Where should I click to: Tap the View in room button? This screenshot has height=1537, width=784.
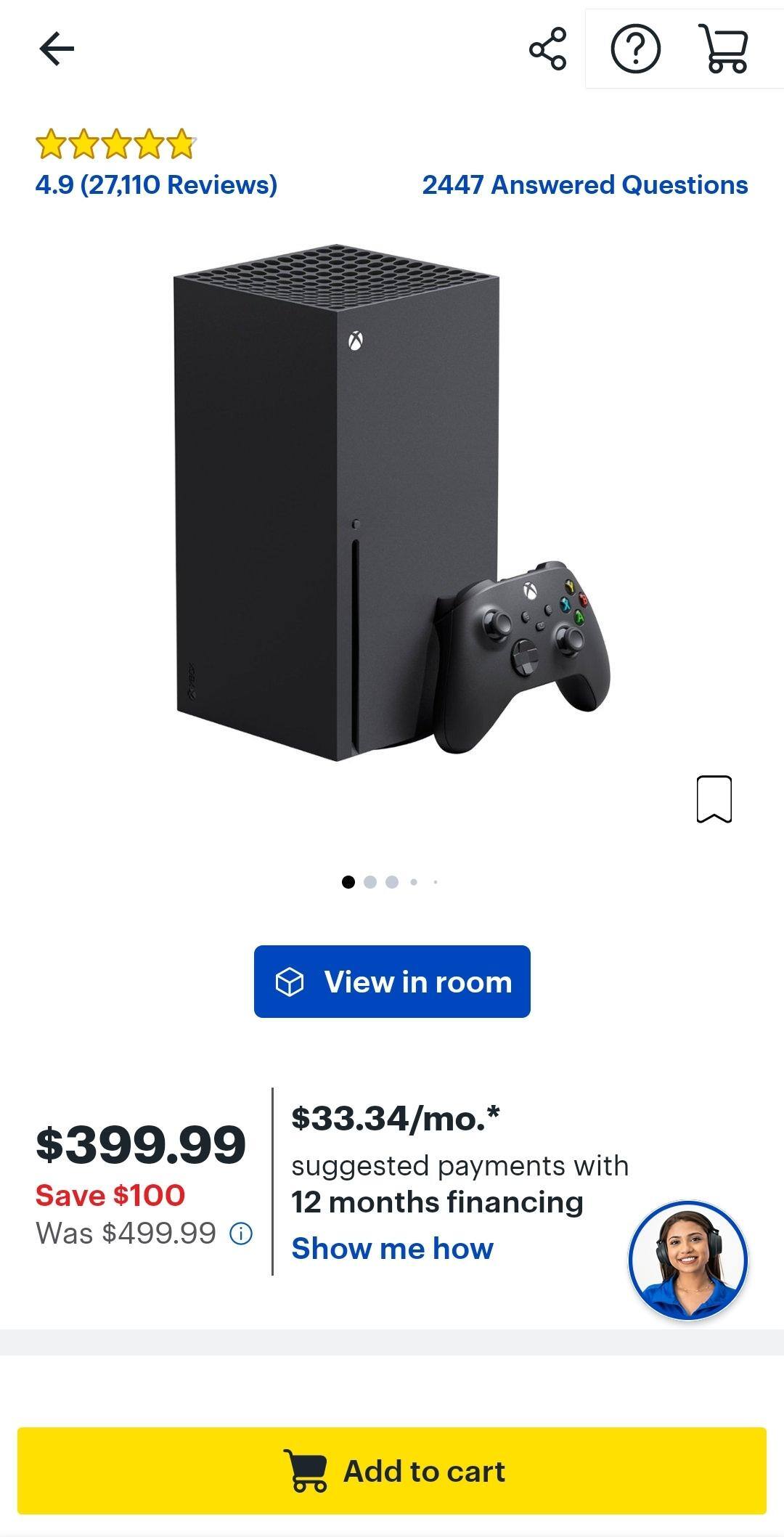click(392, 982)
